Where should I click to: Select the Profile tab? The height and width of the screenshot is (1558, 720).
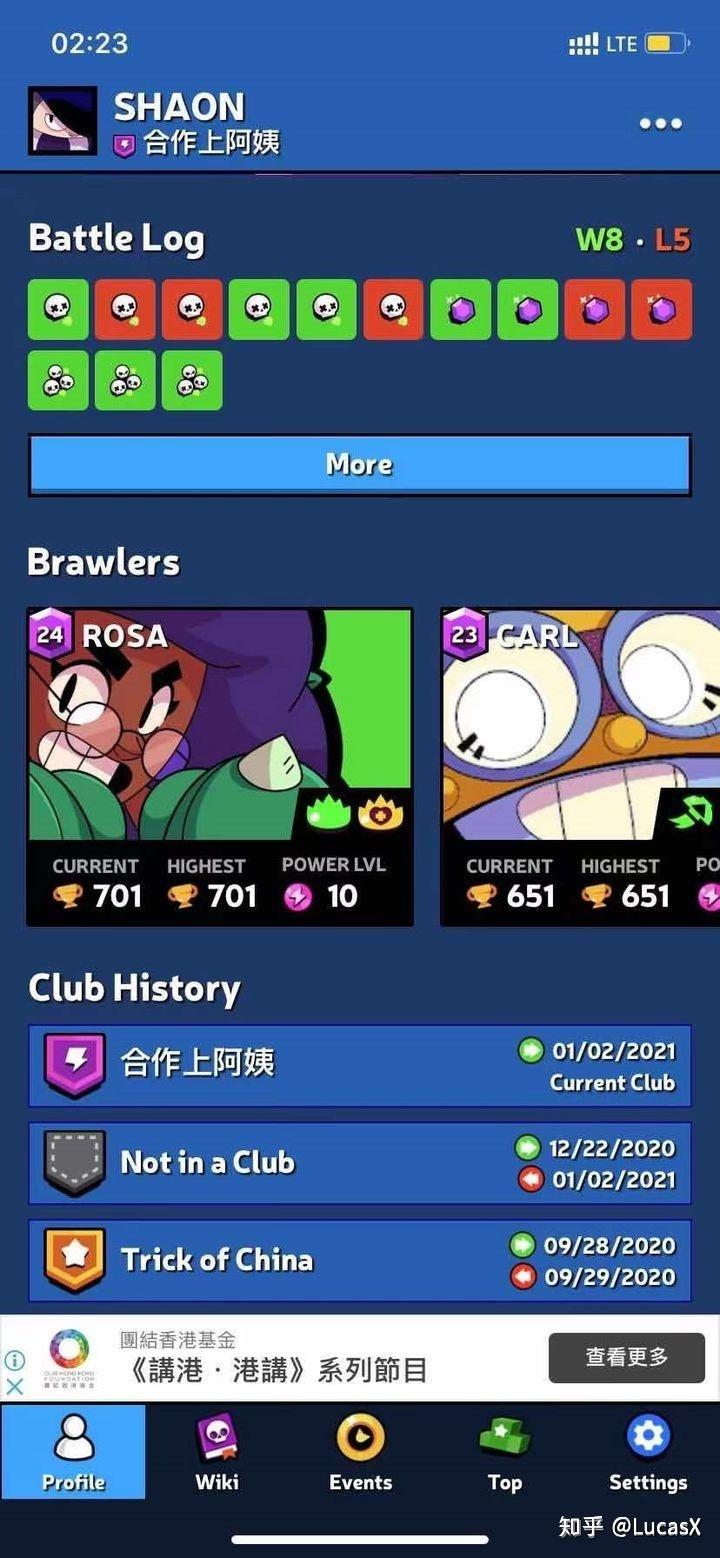(x=73, y=1453)
